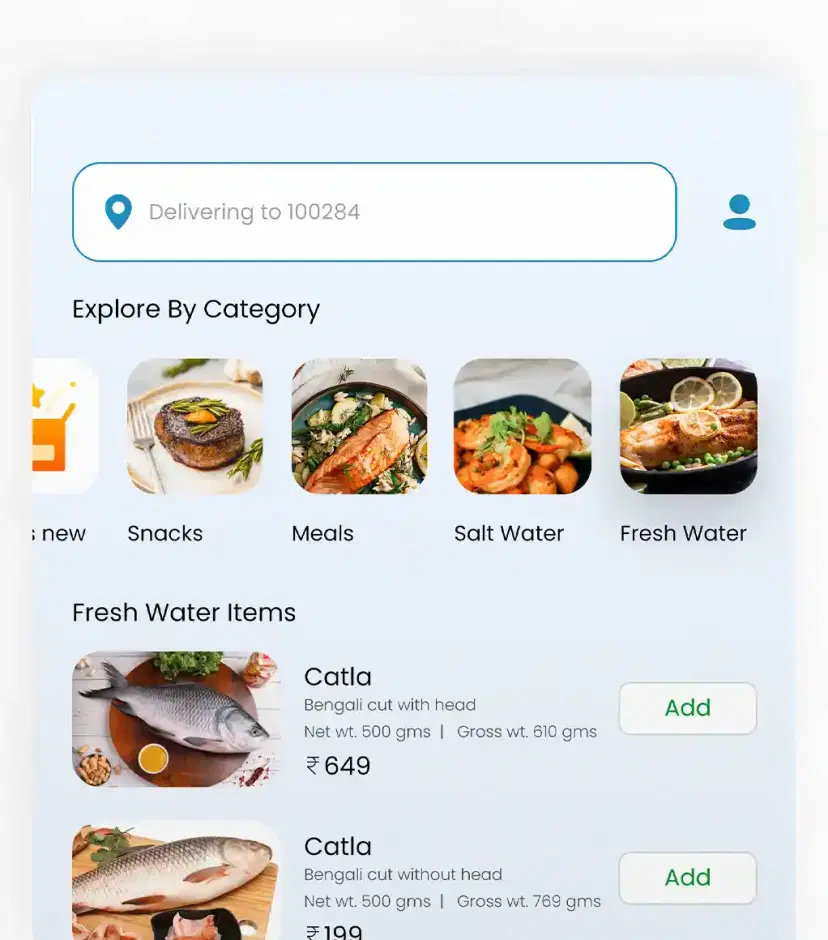
Task: Choose the Salt Water category
Action: [x=522, y=427]
